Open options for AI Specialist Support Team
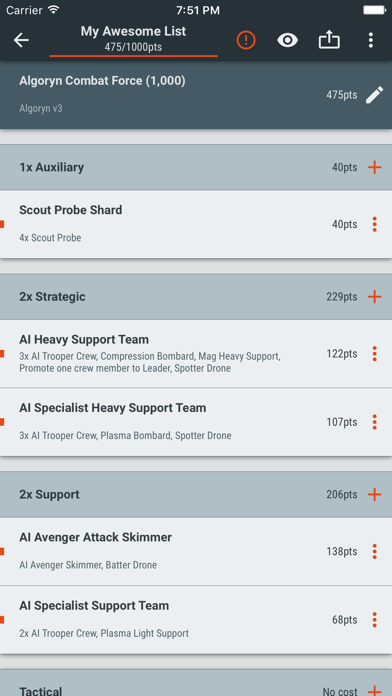The width and height of the screenshot is (392, 696). [374, 619]
